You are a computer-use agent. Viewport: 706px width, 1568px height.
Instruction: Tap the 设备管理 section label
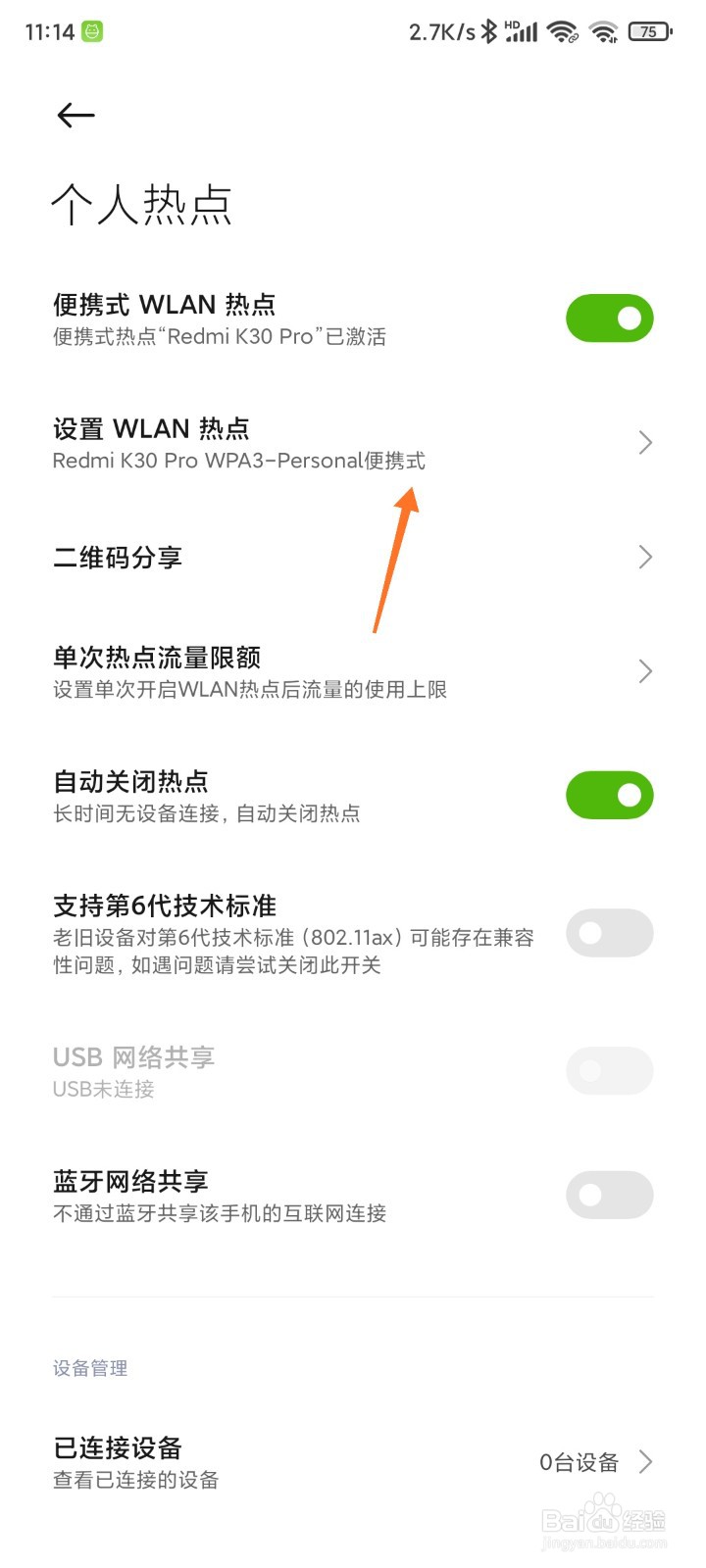[89, 1367]
